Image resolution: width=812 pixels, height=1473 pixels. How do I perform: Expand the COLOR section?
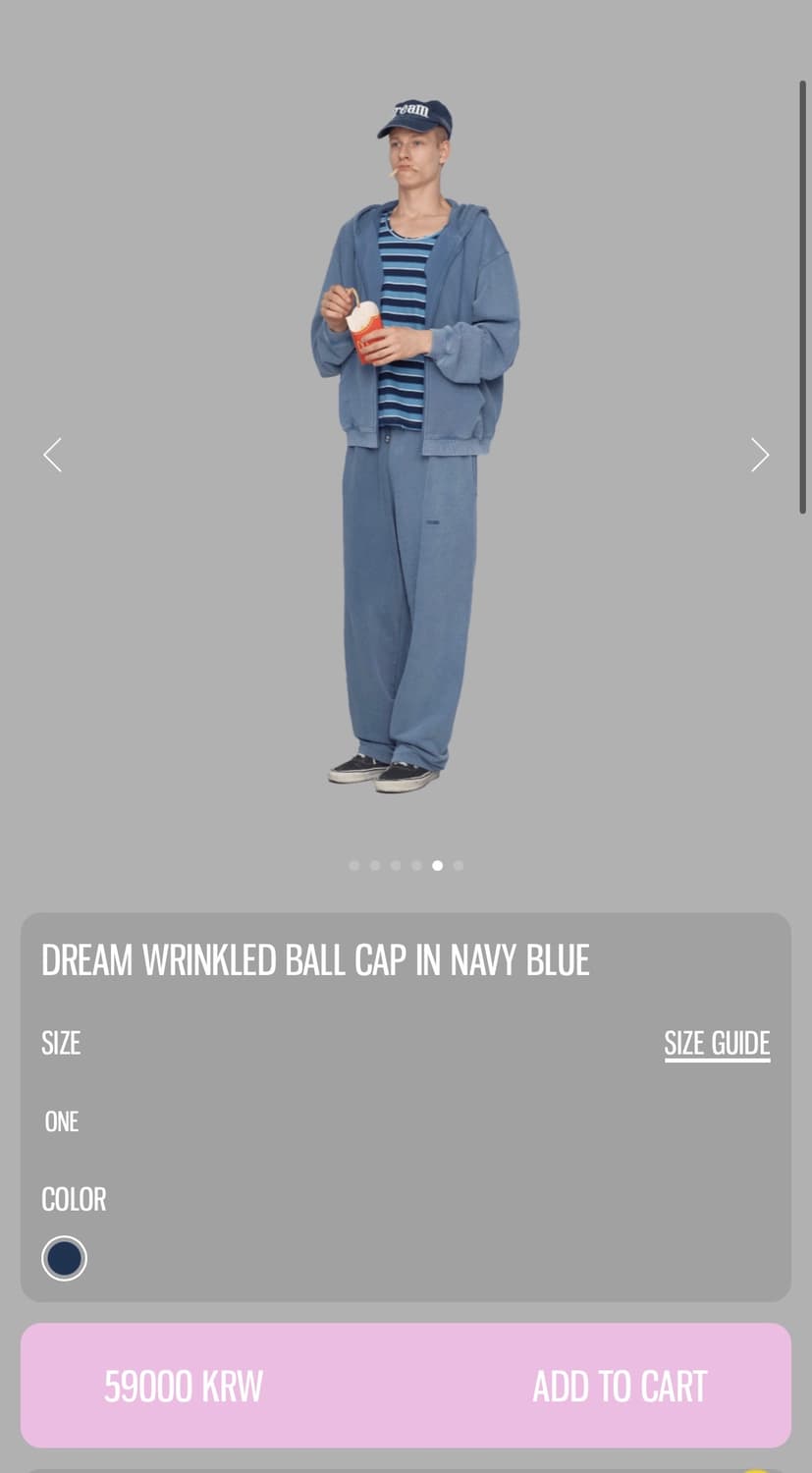coord(74,1198)
